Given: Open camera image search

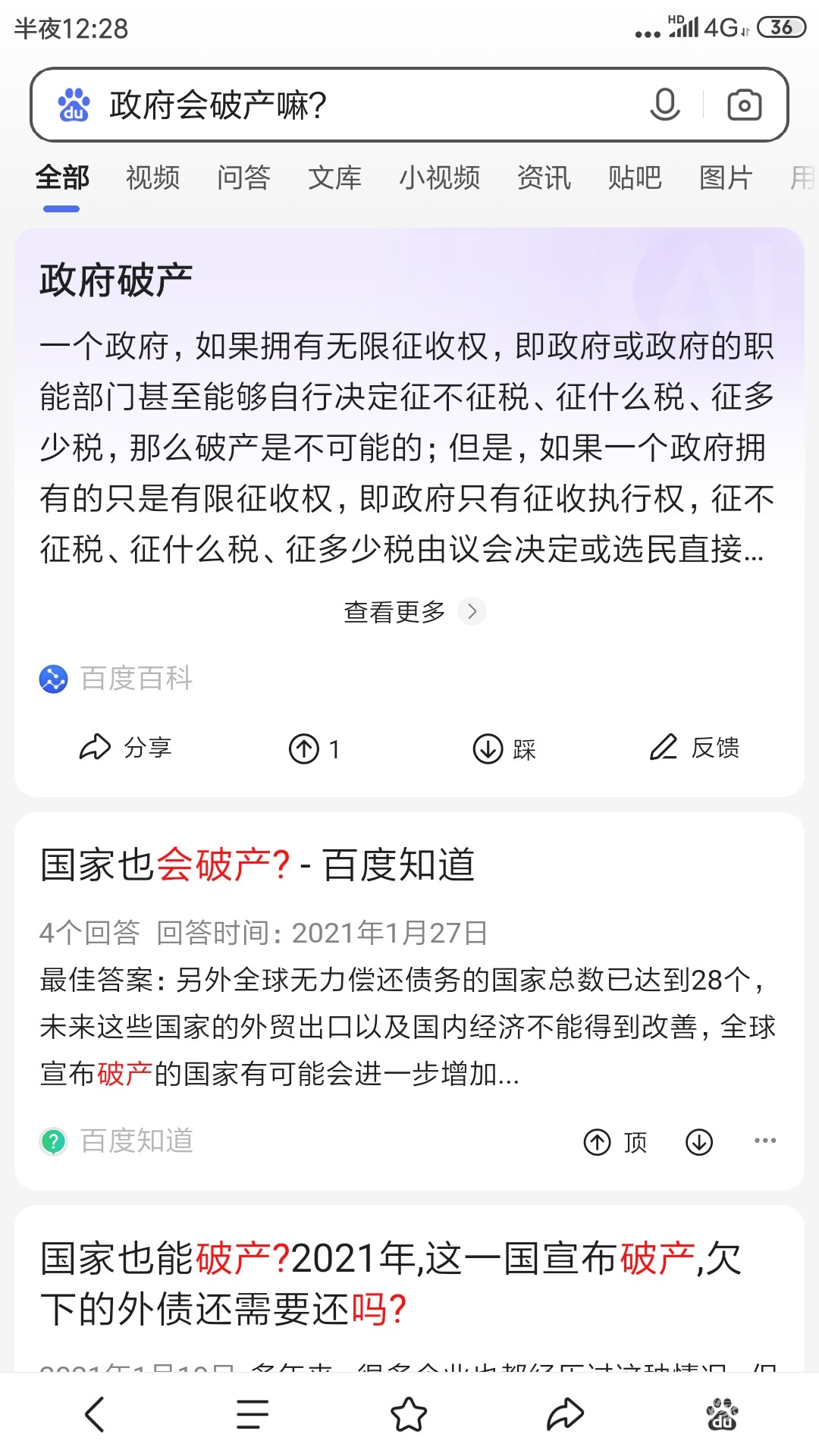Looking at the screenshot, I should point(744,105).
